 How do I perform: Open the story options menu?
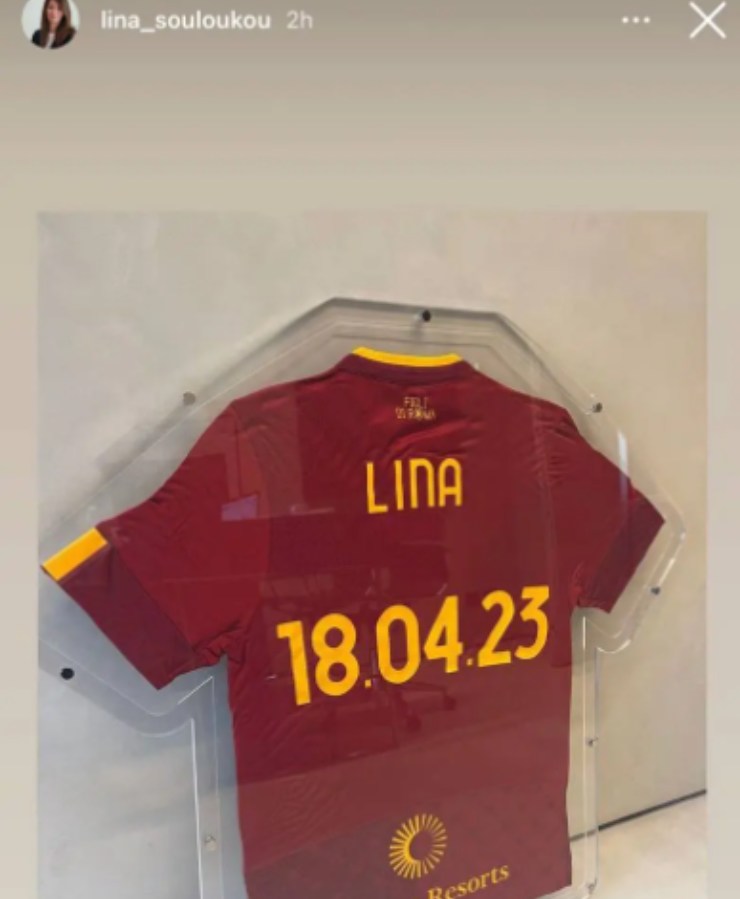(x=636, y=20)
